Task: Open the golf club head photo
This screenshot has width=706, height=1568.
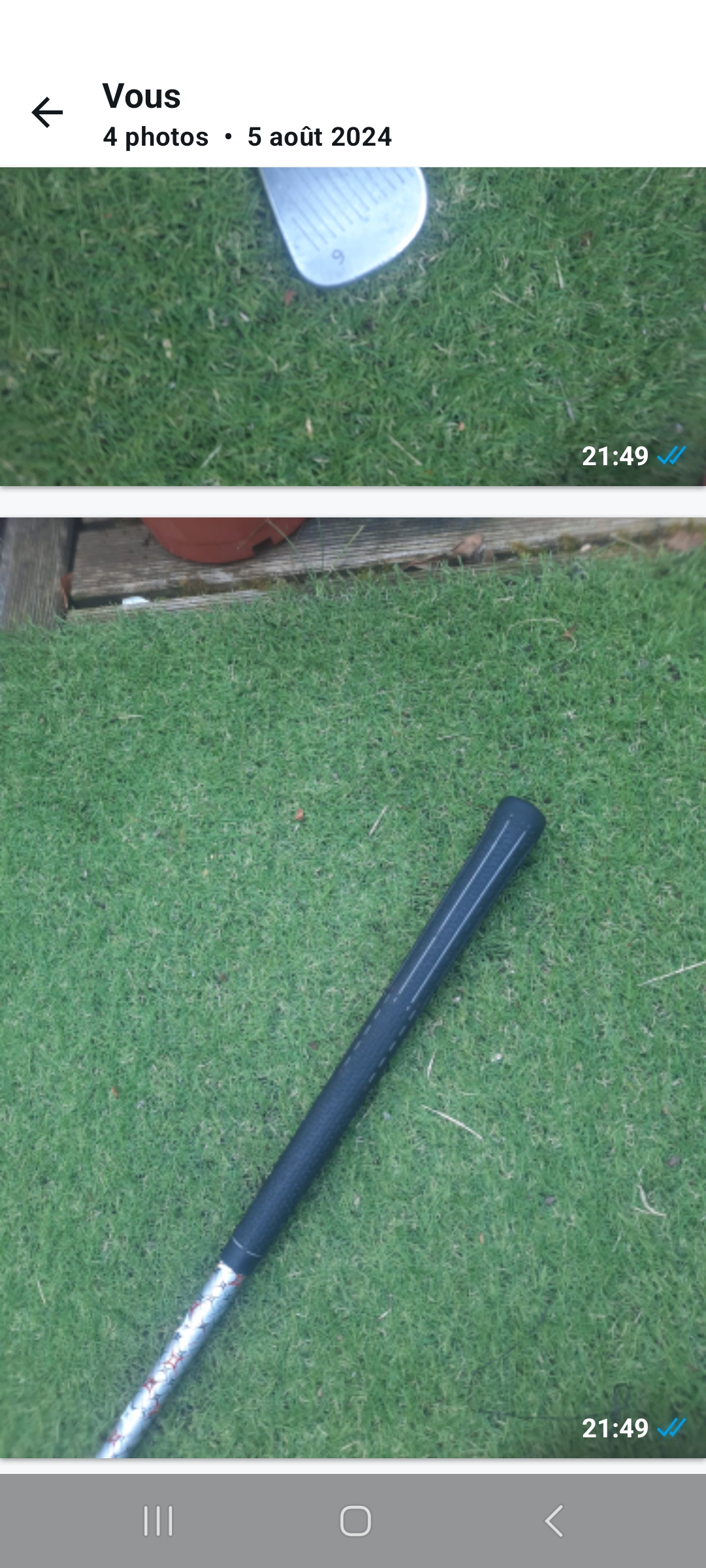Action: pyautogui.click(x=353, y=327)
